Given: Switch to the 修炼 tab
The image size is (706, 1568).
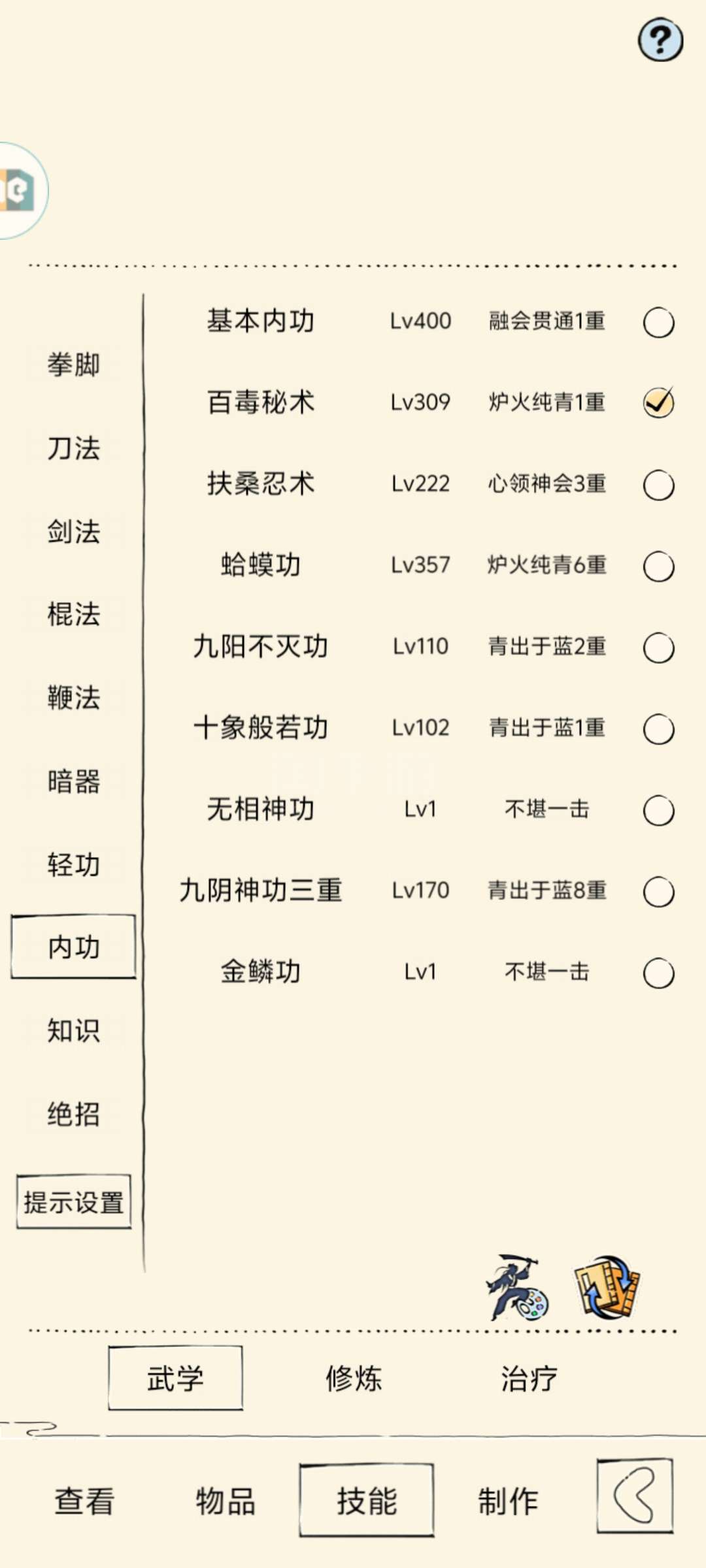Looking at the screenshot, I should tap(354, 1379).
